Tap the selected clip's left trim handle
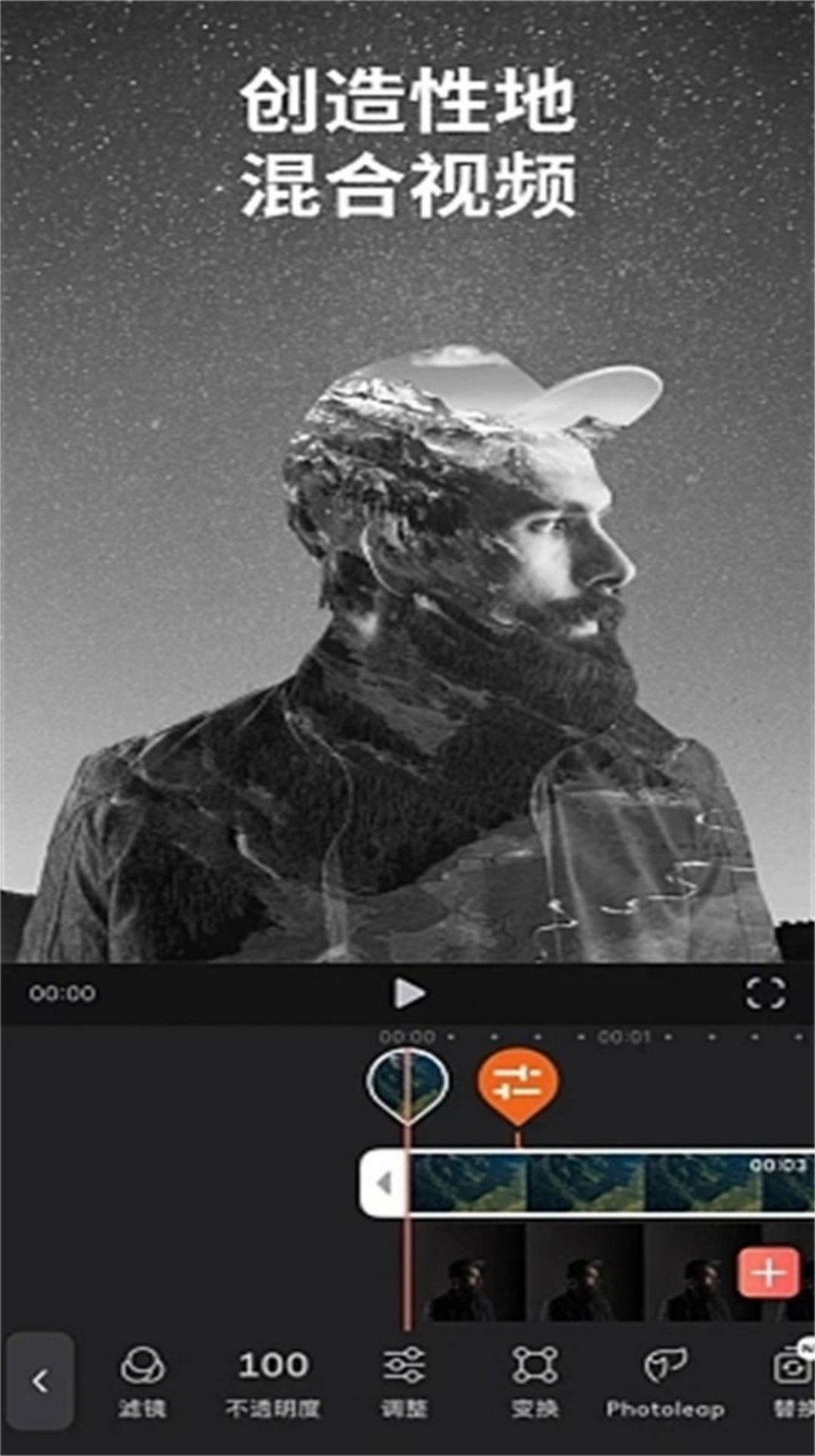The image size is (815, 1456). point(384,1183)
